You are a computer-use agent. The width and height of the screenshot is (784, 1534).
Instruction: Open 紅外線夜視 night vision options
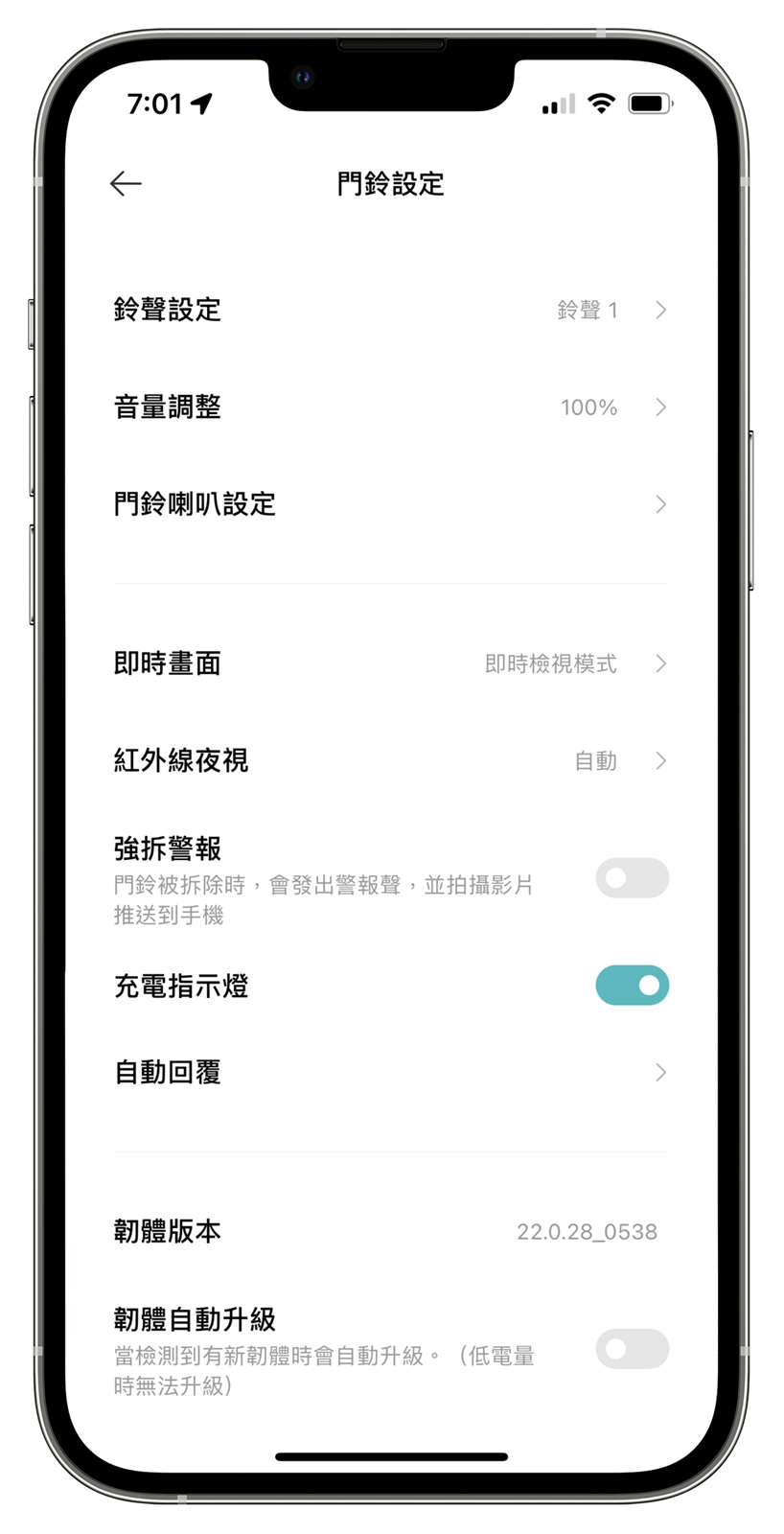389,761
